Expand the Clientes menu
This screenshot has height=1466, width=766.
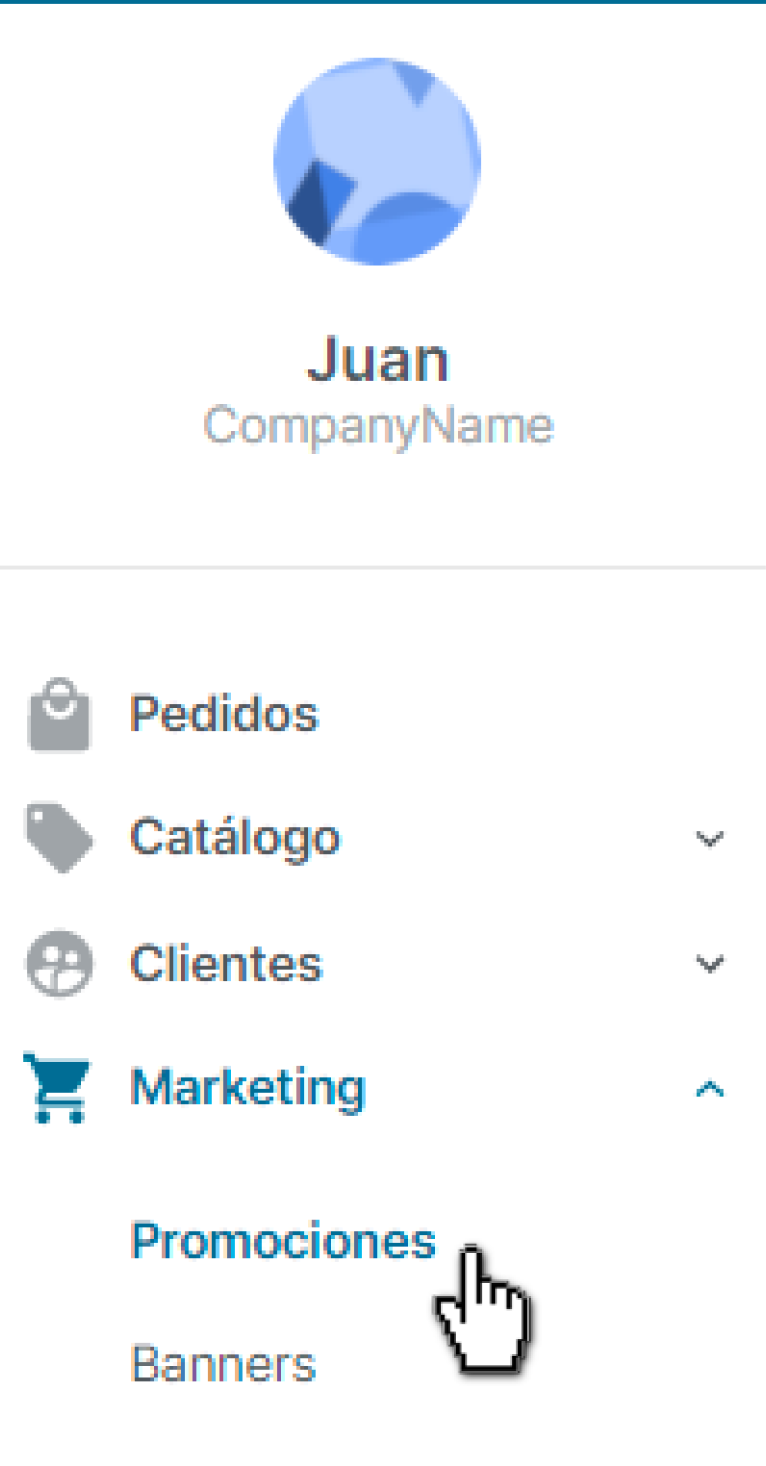(708, 963)
